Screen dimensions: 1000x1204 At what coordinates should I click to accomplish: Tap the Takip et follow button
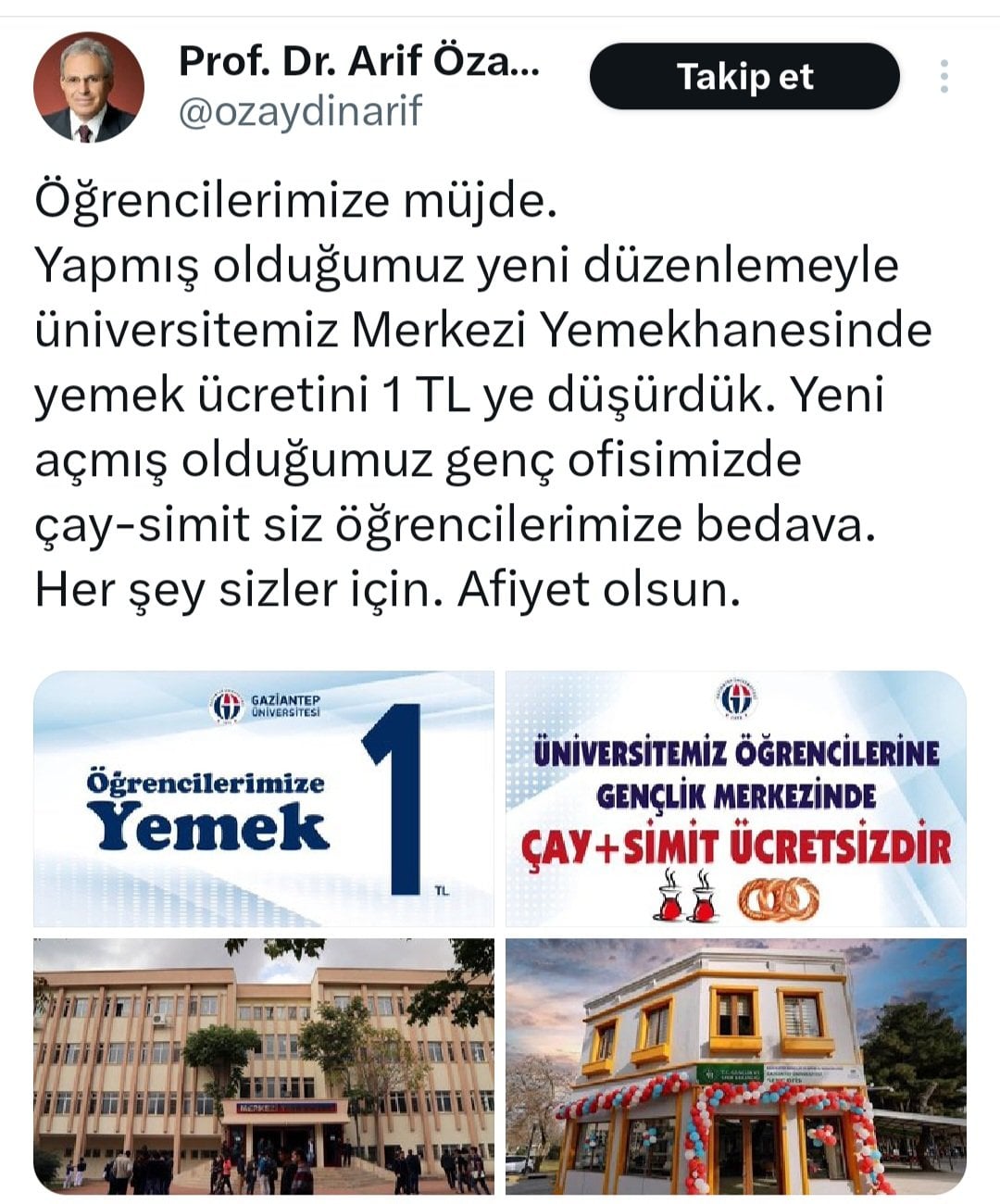744,77
